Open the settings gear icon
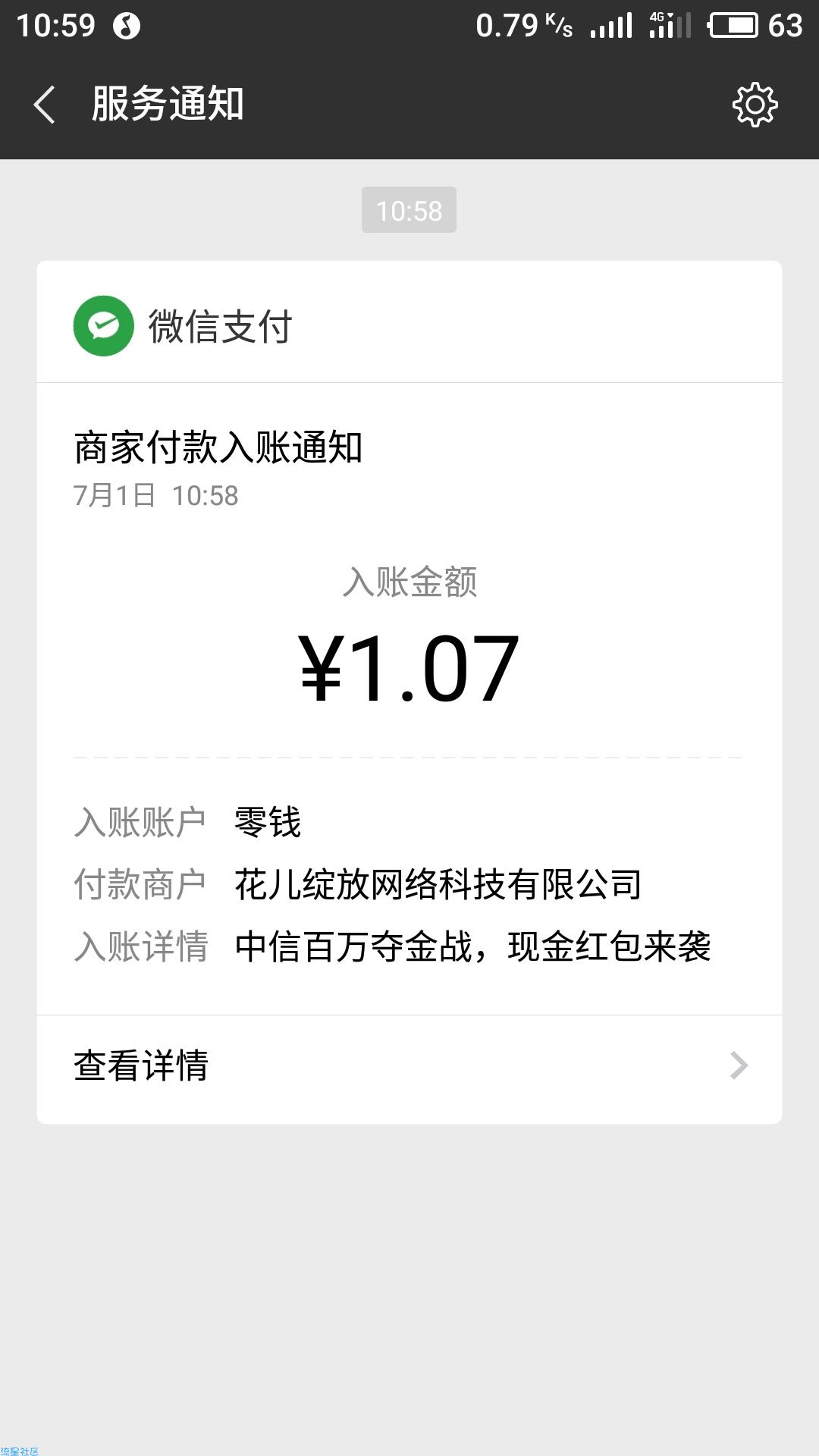Image resolution: width=819 pixels, height=1456 pixels. tap(755, 105)
